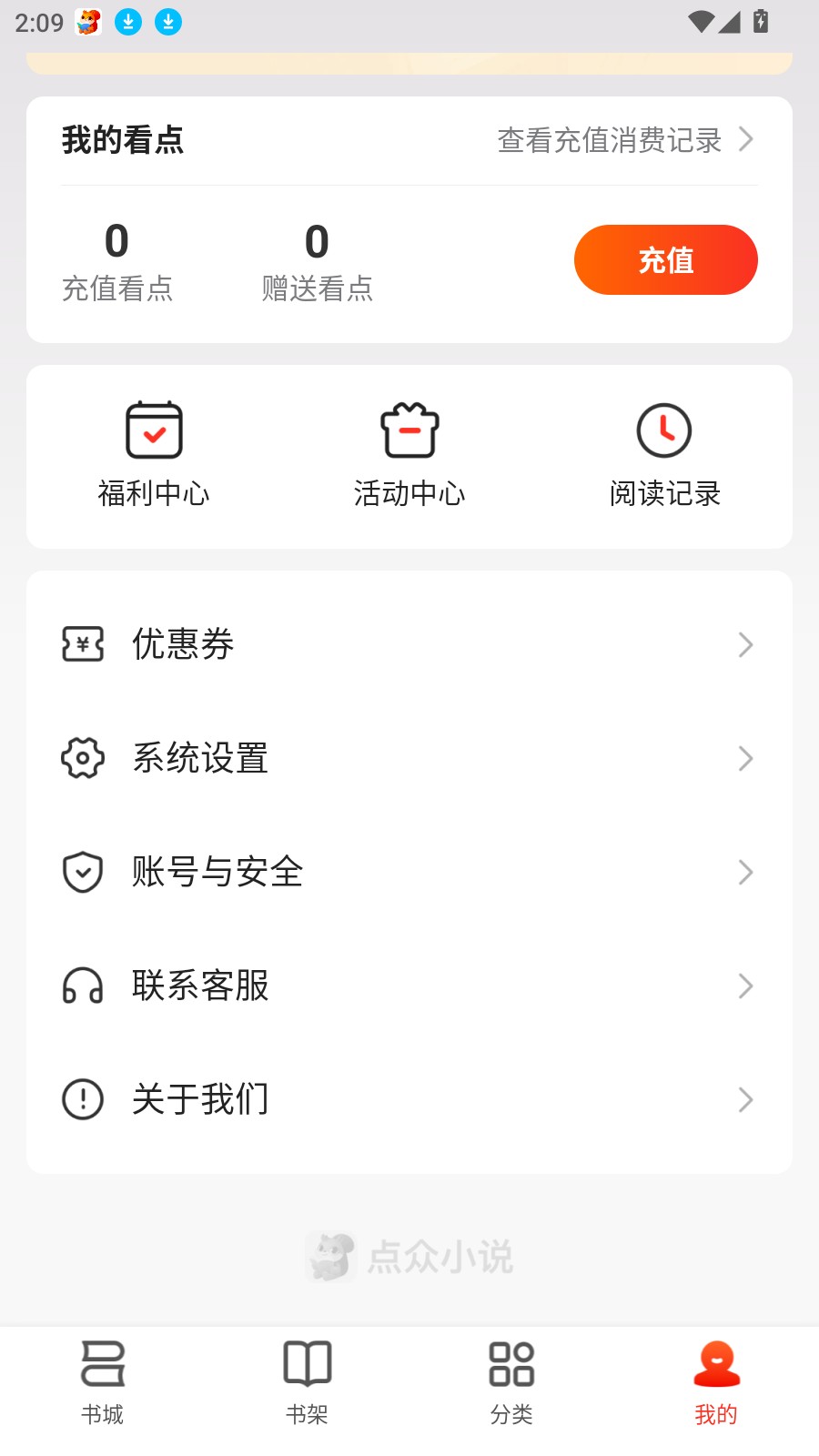Open the 分类 category tab
The height and width of the screenshot is (1456, 819).
(511, 1365)
